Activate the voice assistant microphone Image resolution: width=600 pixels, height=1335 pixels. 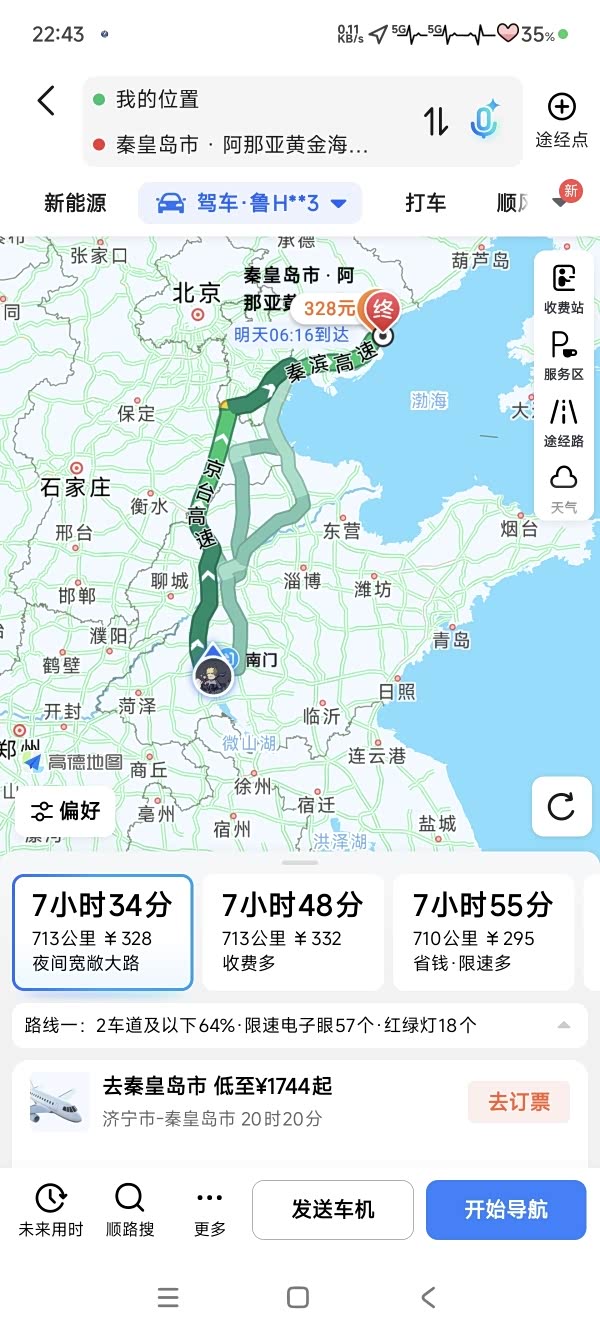485,121
